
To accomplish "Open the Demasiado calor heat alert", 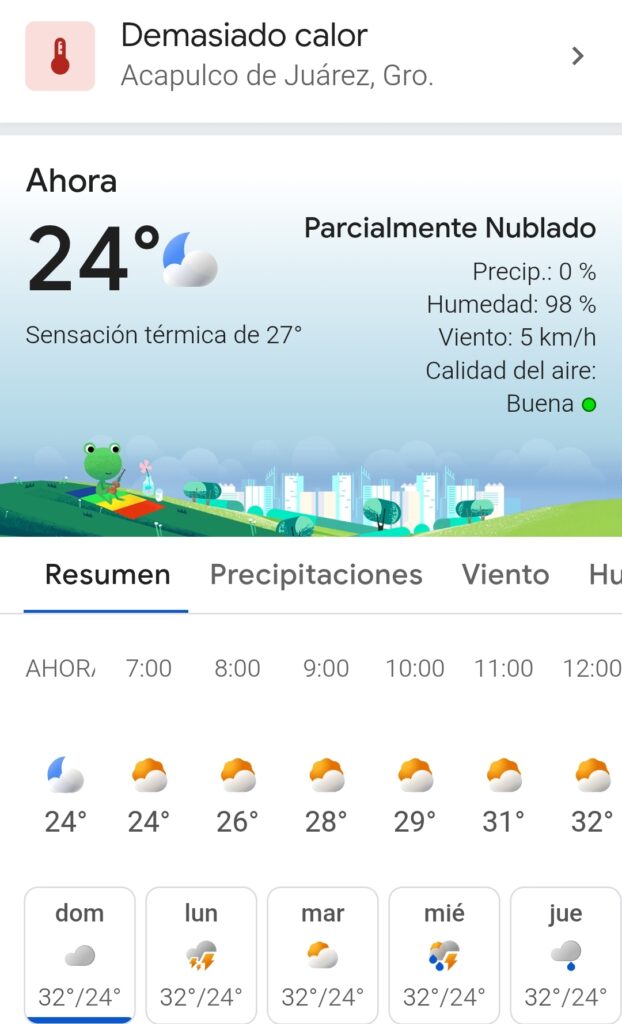I will point(311,57).
